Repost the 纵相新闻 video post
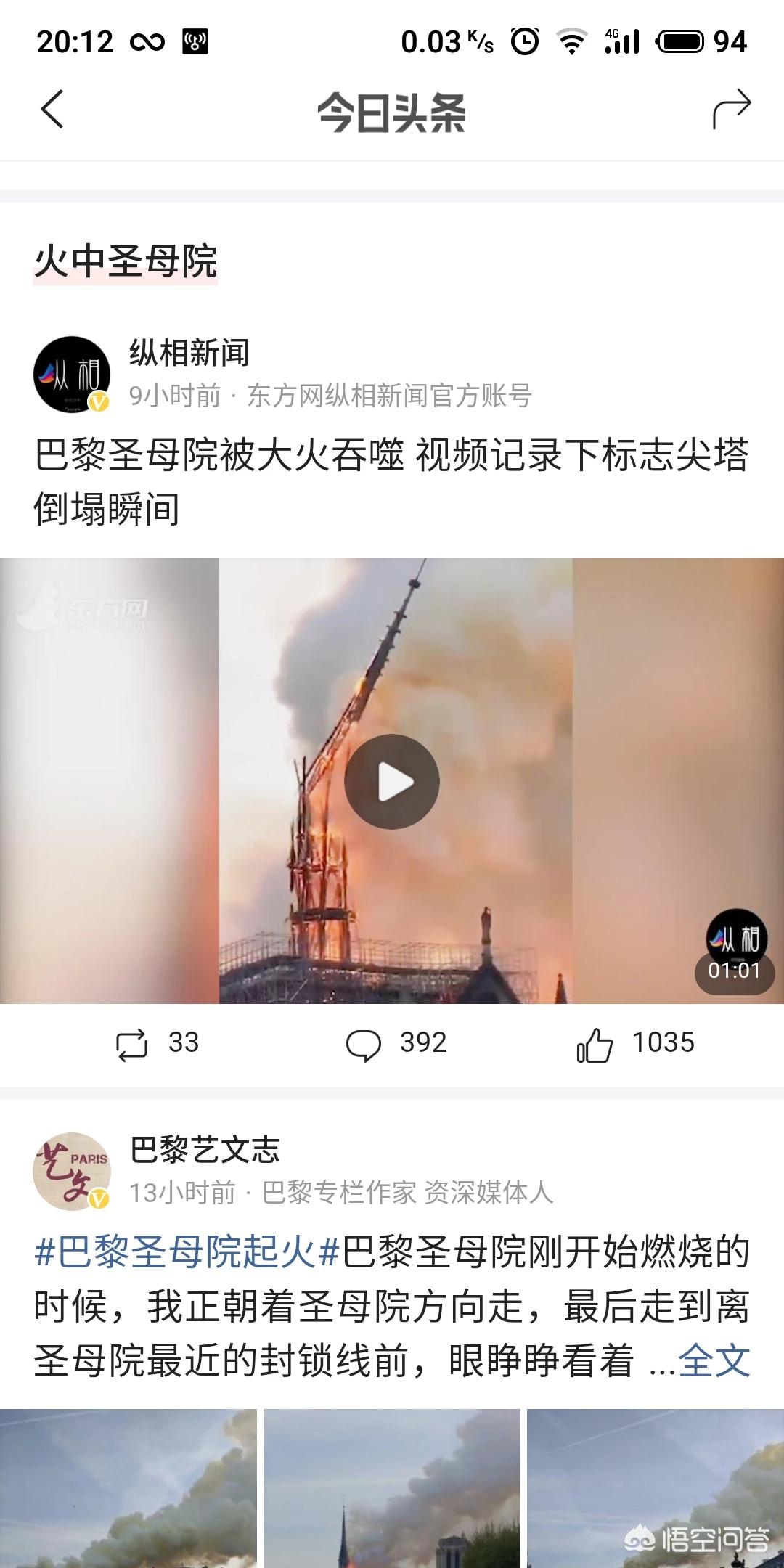784x1568 pixels. point(158,1044)
